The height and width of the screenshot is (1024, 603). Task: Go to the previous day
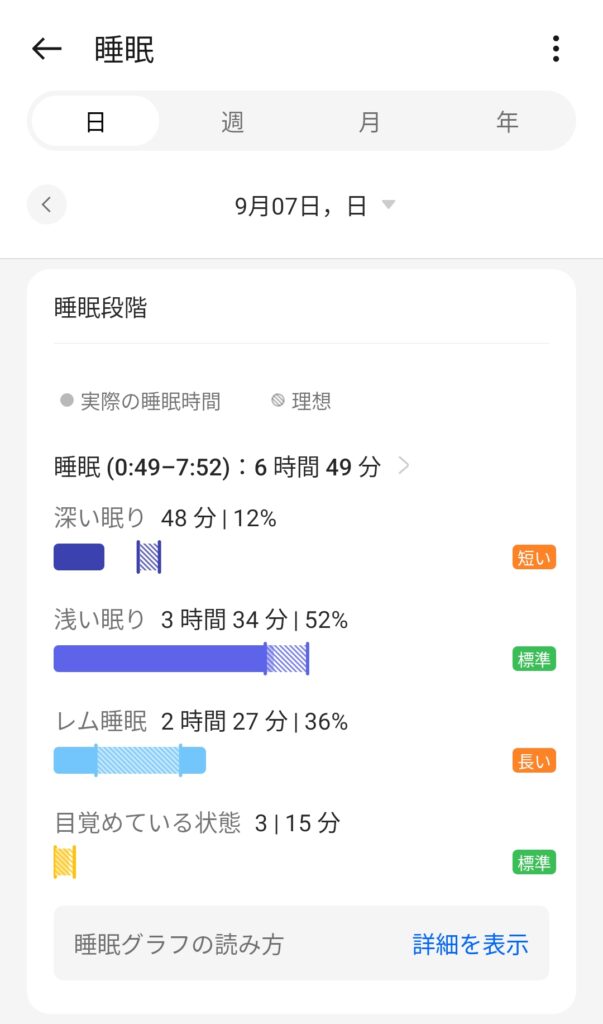46,205
